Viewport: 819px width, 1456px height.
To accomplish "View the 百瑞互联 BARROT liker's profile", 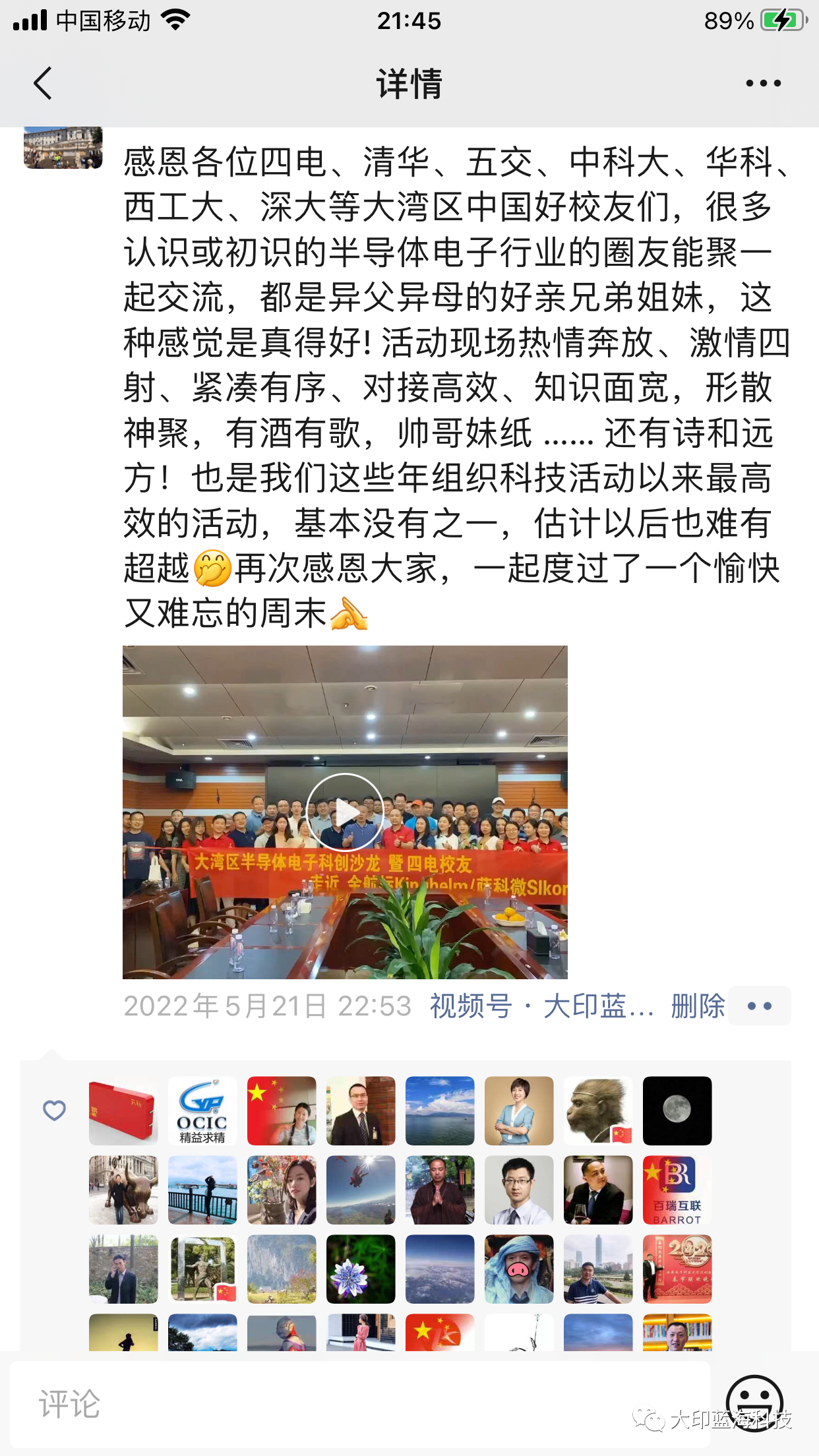I will (677, 1190).
